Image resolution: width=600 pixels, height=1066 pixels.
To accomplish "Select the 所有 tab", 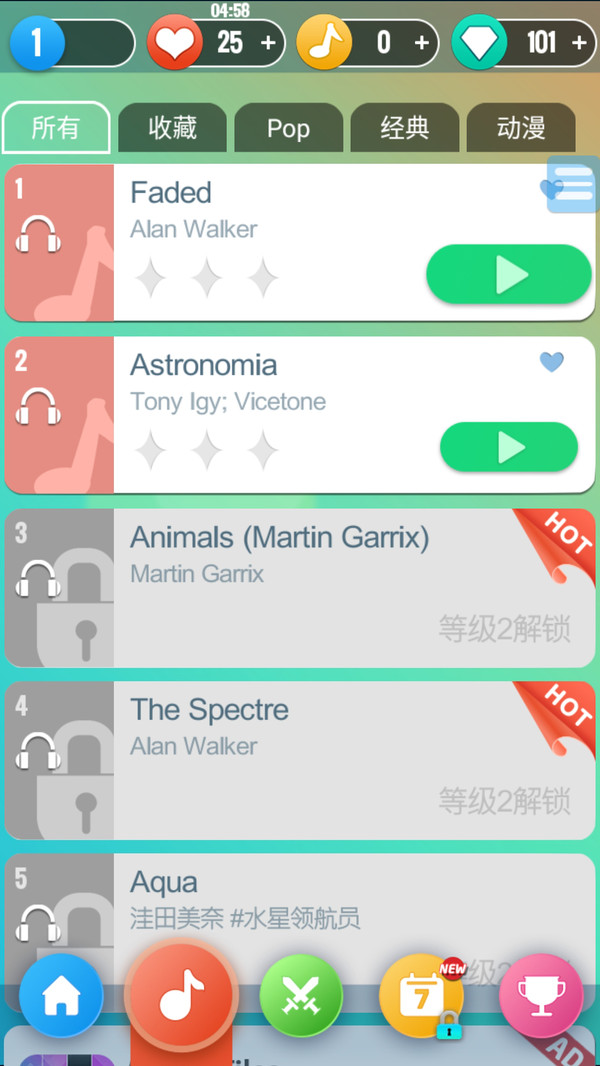I will (56, 128).
